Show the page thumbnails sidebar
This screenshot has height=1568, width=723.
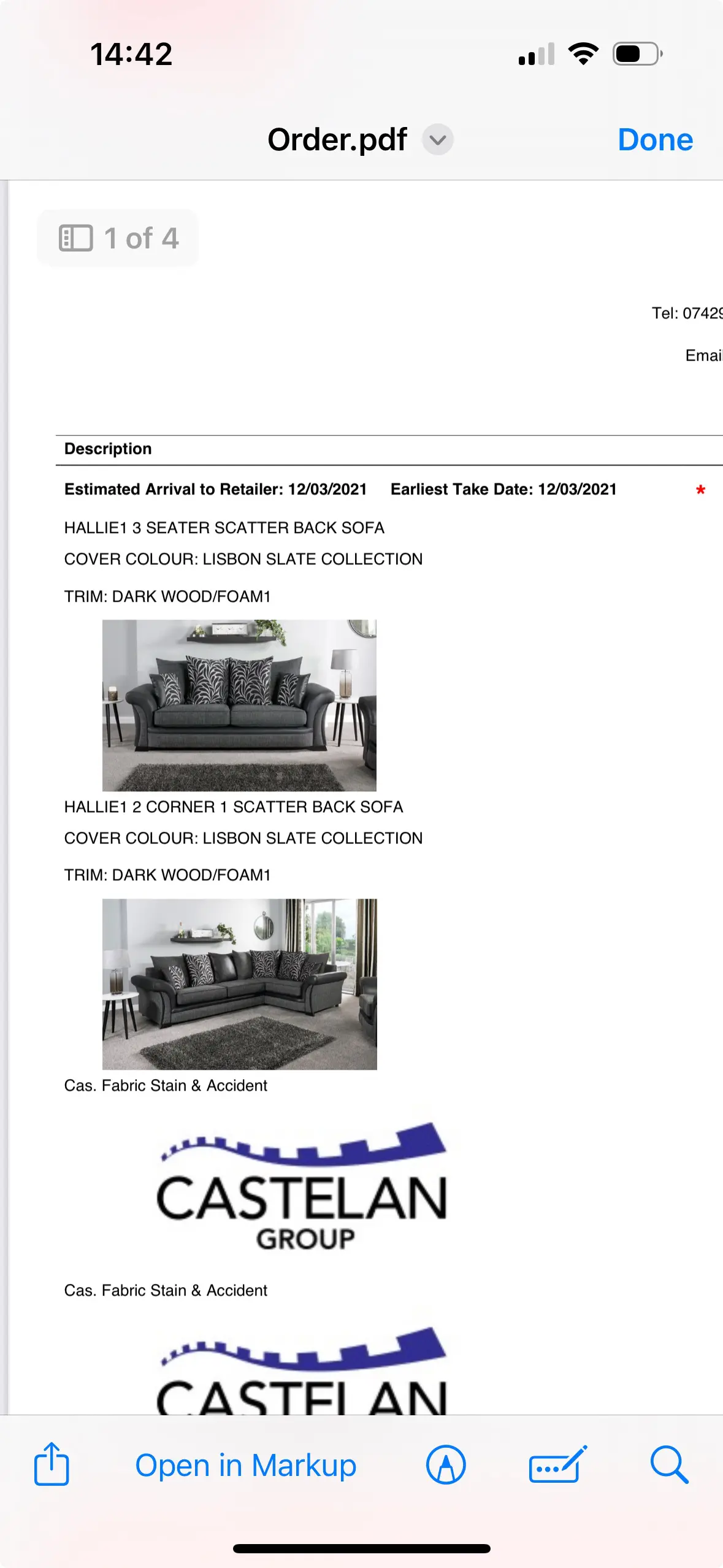(x=76, y=238)
